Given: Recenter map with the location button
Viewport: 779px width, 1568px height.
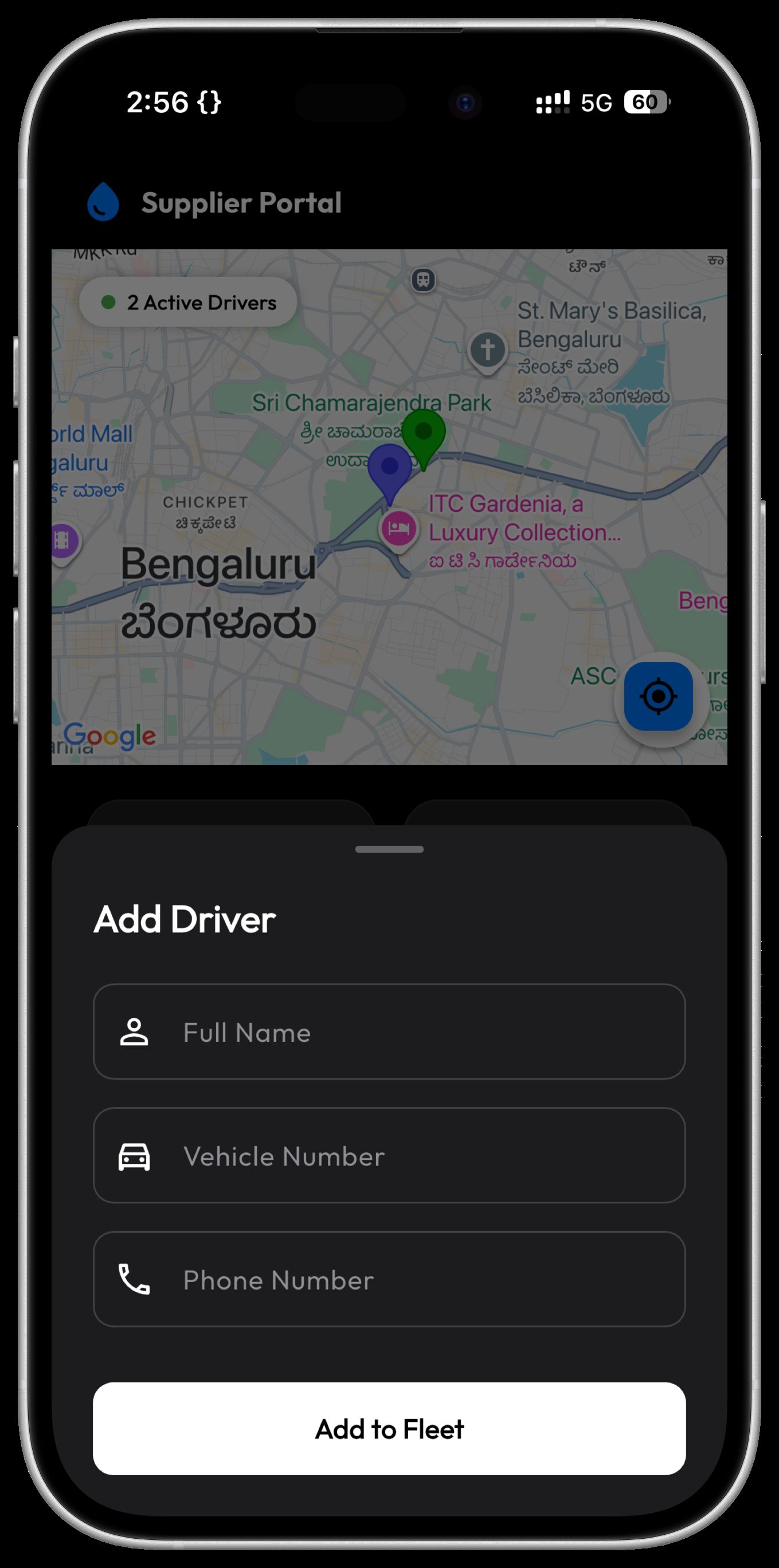Looking at the screenshot, I should [x=658, y=696].
